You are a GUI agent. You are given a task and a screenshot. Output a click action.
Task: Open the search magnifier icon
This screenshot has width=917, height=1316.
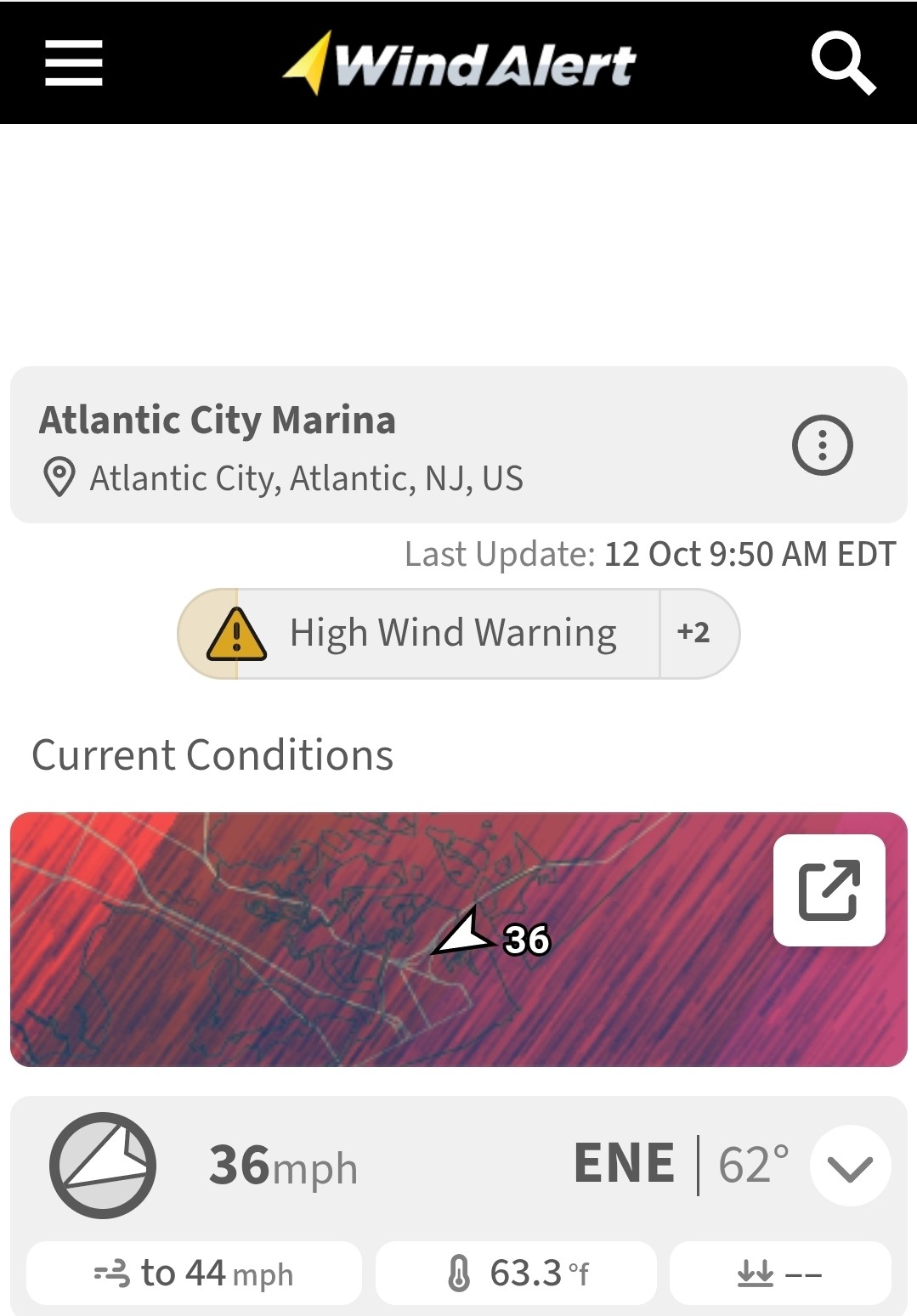(x=842, y=63)
